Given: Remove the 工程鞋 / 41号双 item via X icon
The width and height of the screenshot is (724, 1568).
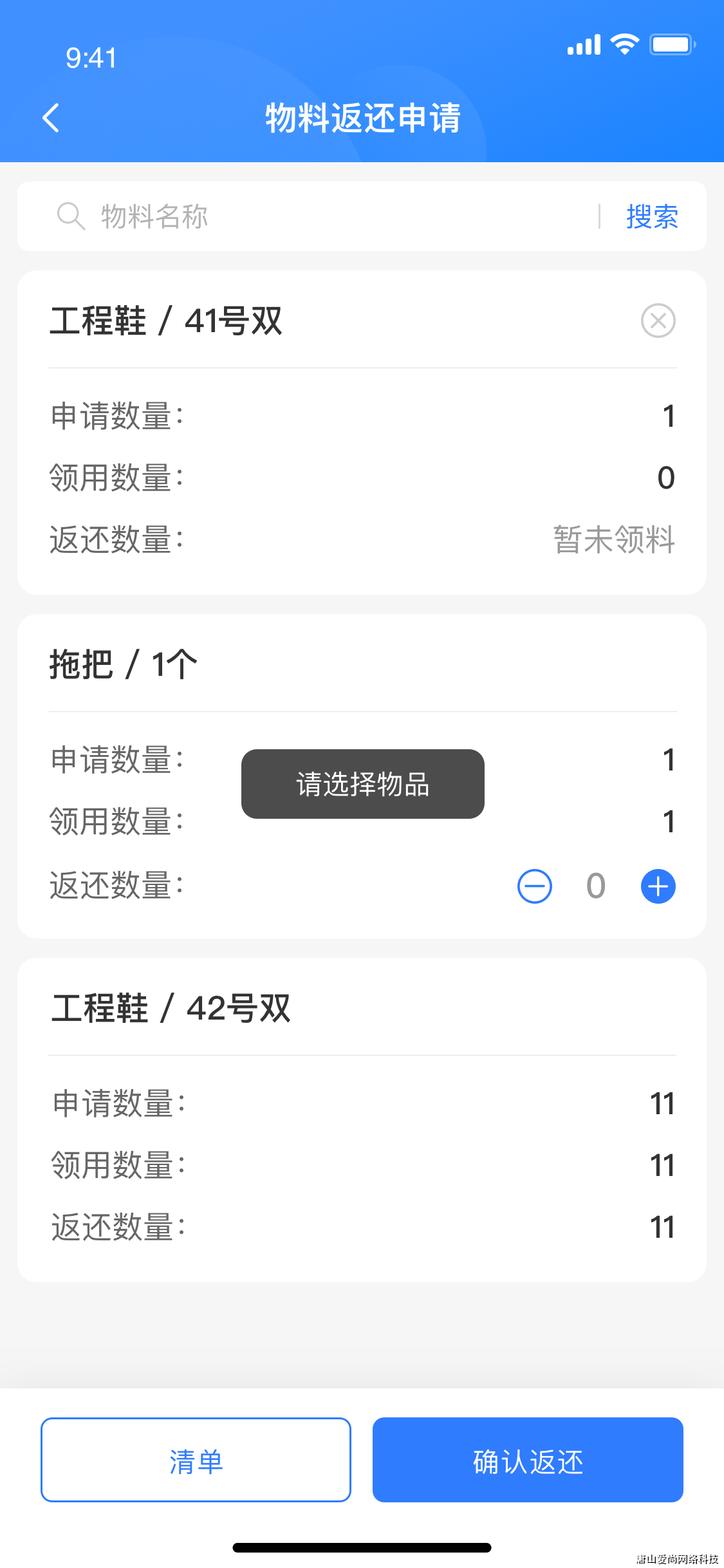Looking at the screenshot, I should (x=658, y=321).
